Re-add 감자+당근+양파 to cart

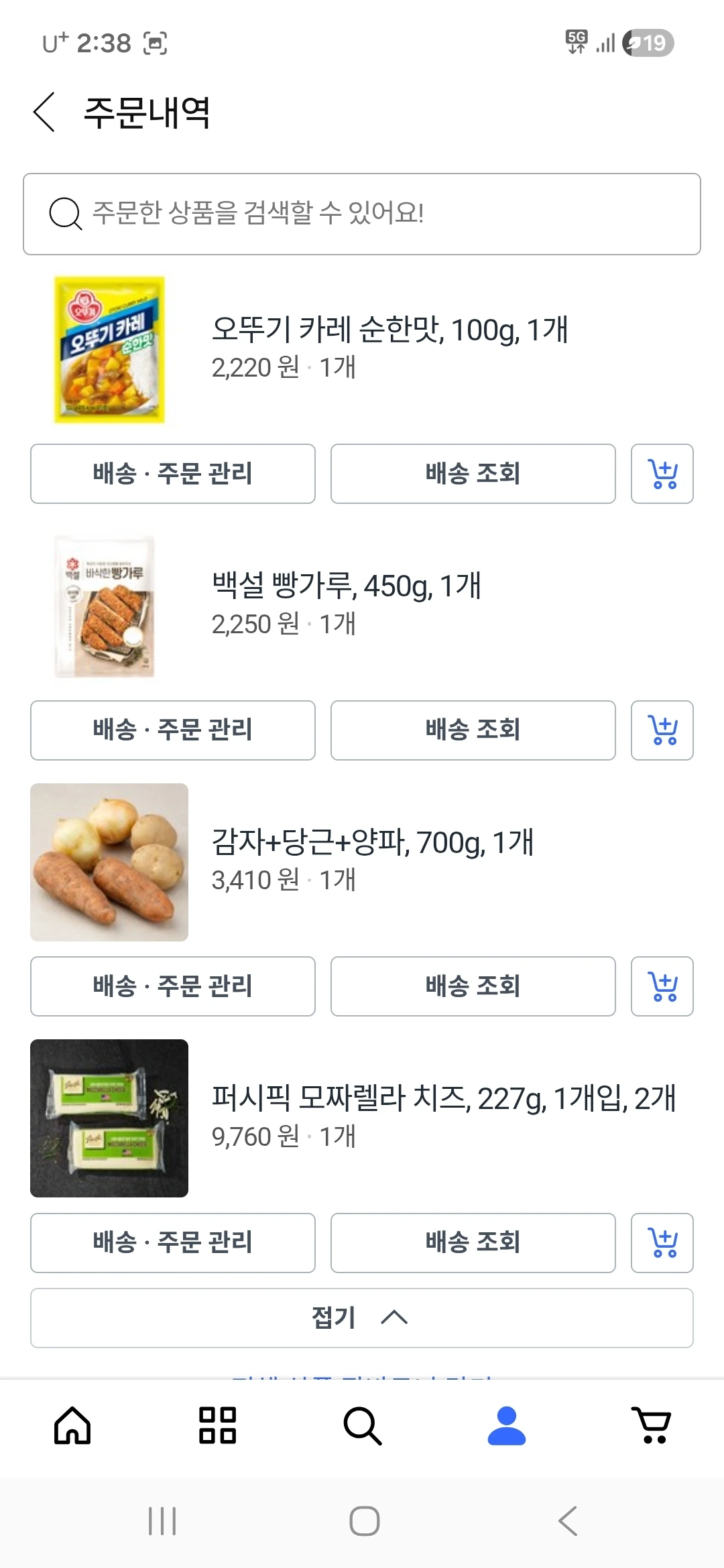click(x=662, y=986)
